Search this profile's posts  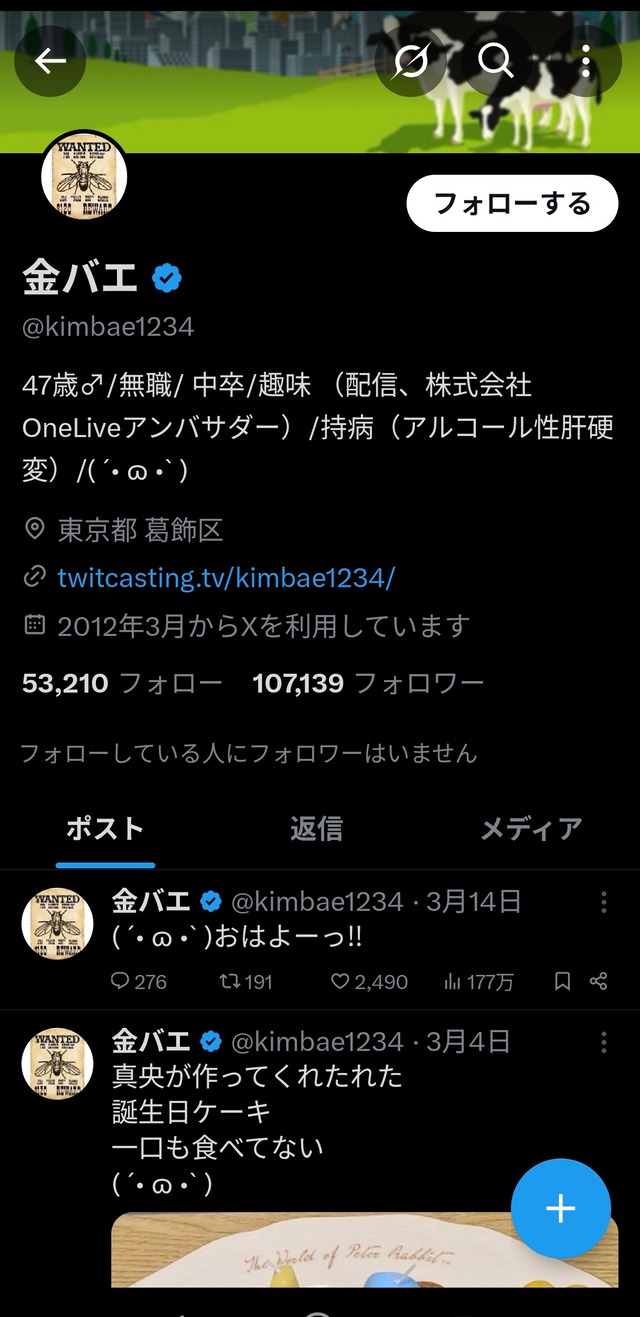pos(496,61)
